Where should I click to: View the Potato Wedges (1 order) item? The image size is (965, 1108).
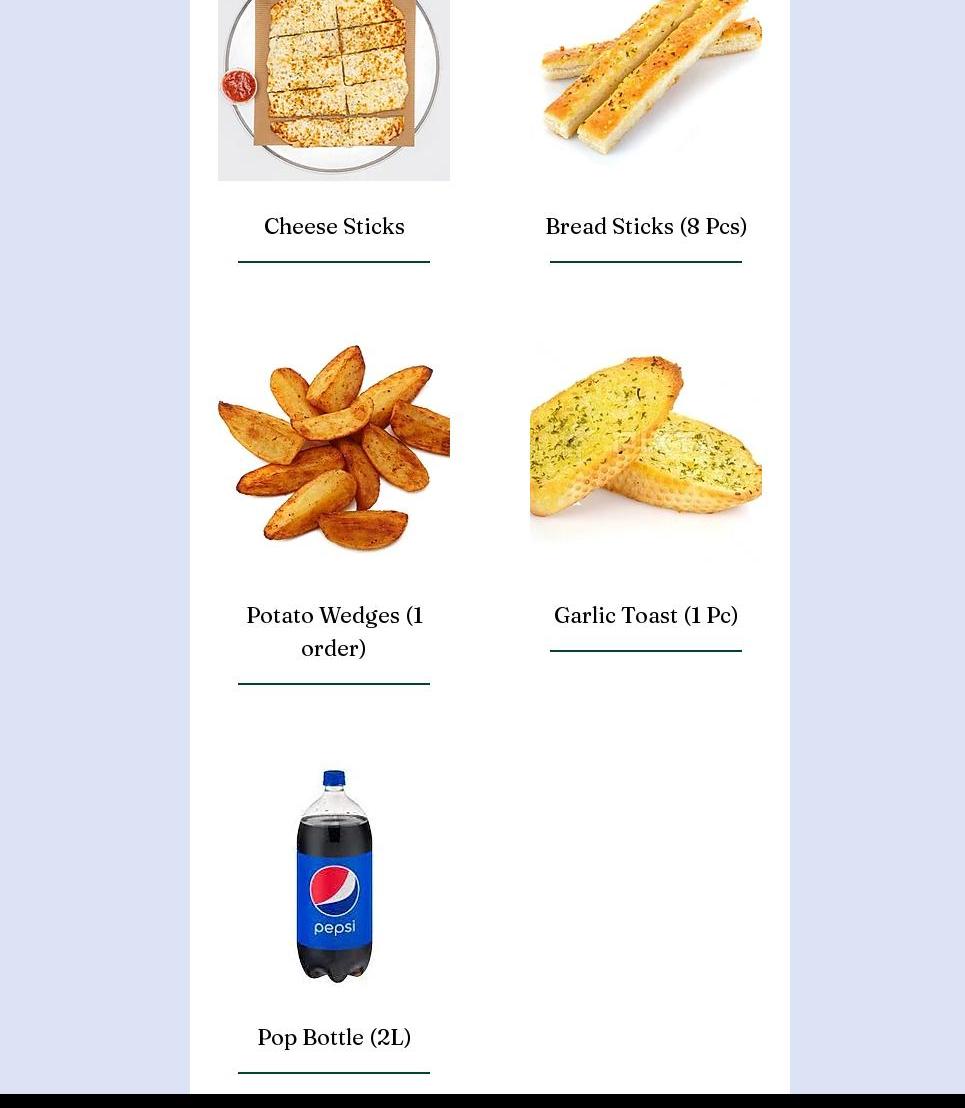[334, 630]
